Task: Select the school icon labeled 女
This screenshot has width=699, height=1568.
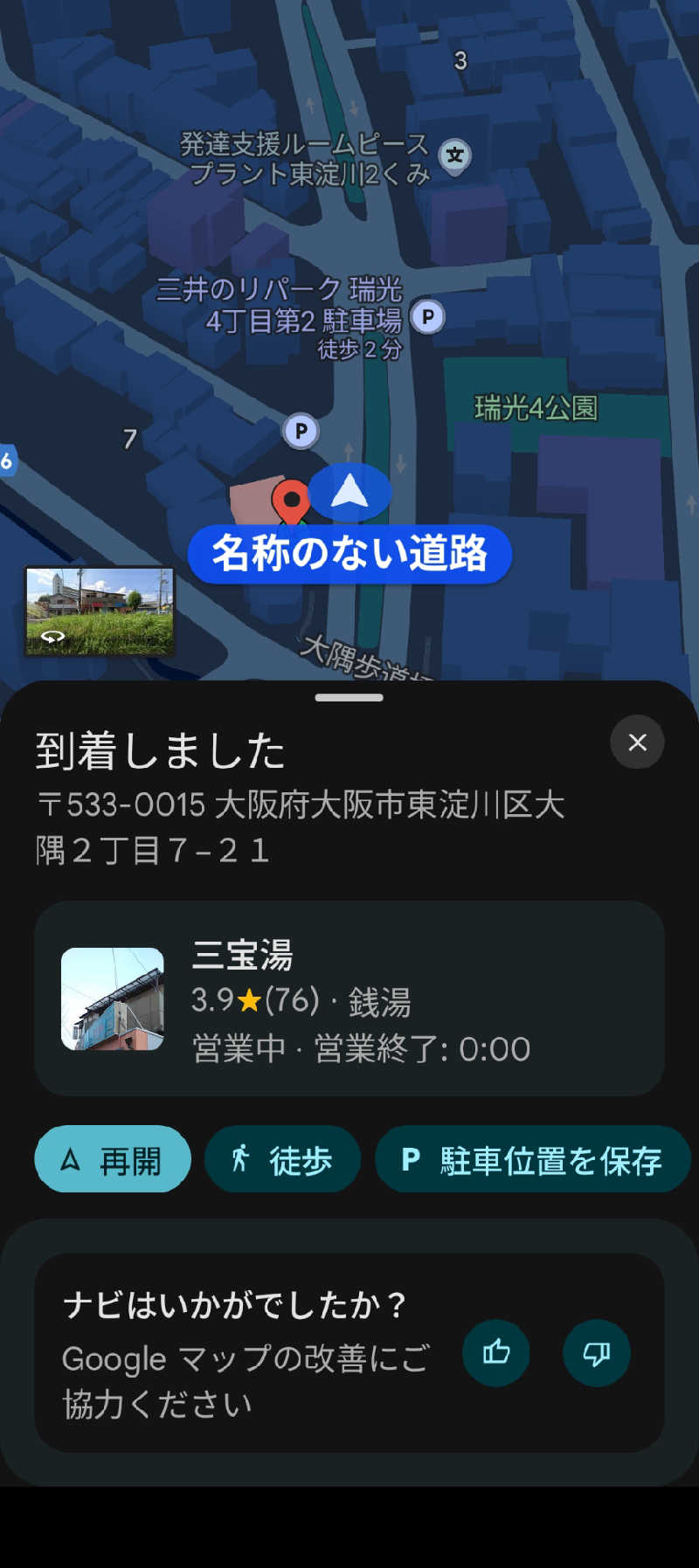Action: [454, 156]
